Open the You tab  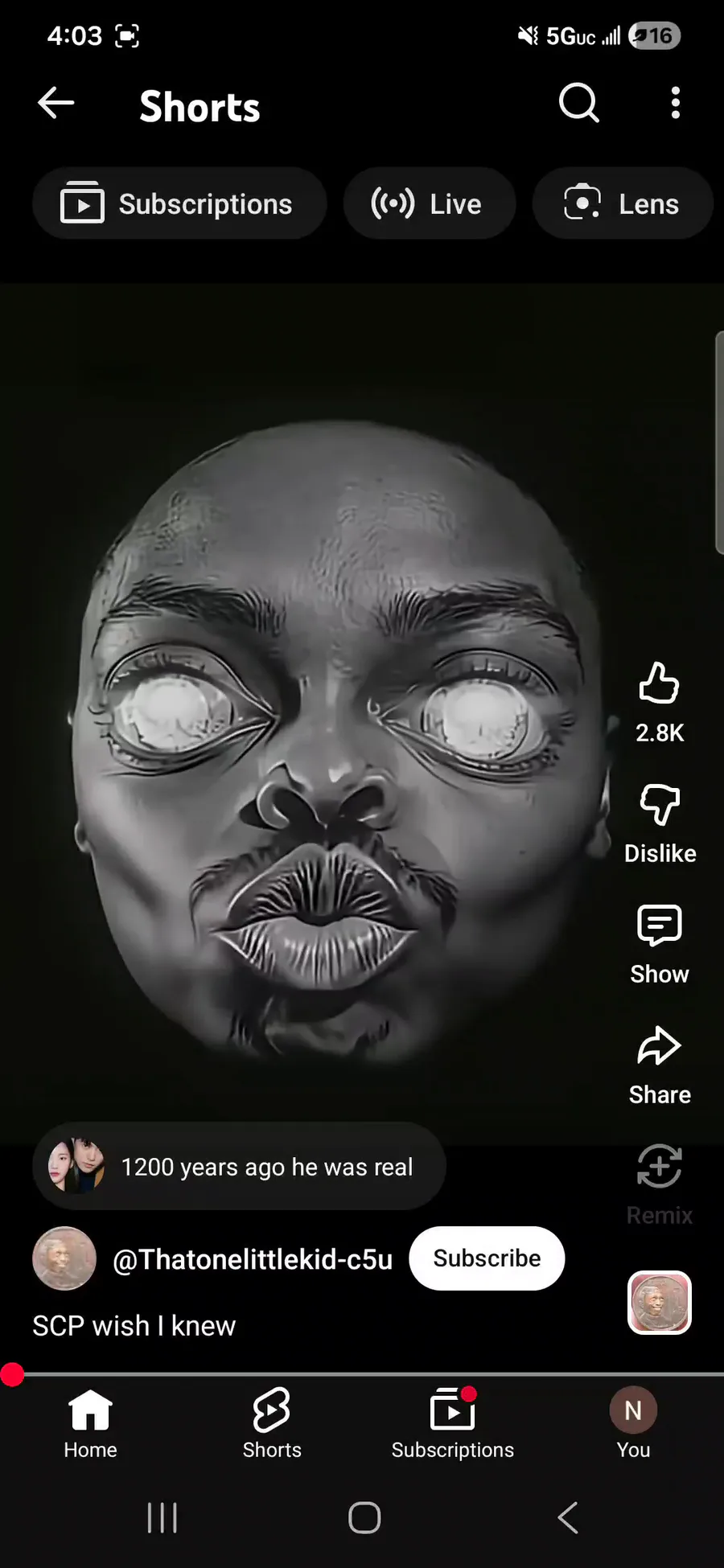tap(633, 1423)
